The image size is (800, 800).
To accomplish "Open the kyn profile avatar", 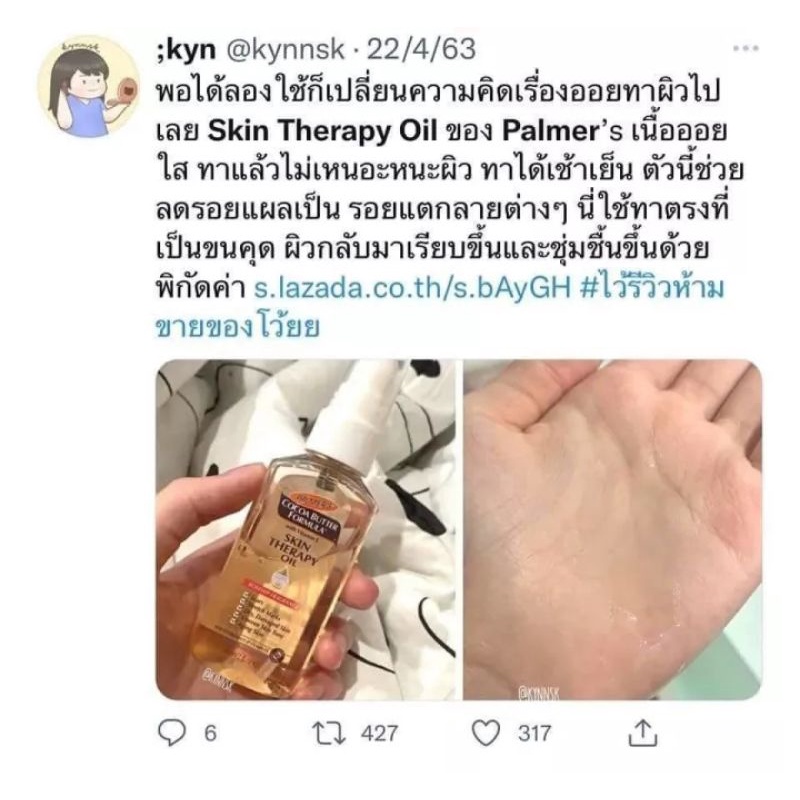I will (89, 87).
